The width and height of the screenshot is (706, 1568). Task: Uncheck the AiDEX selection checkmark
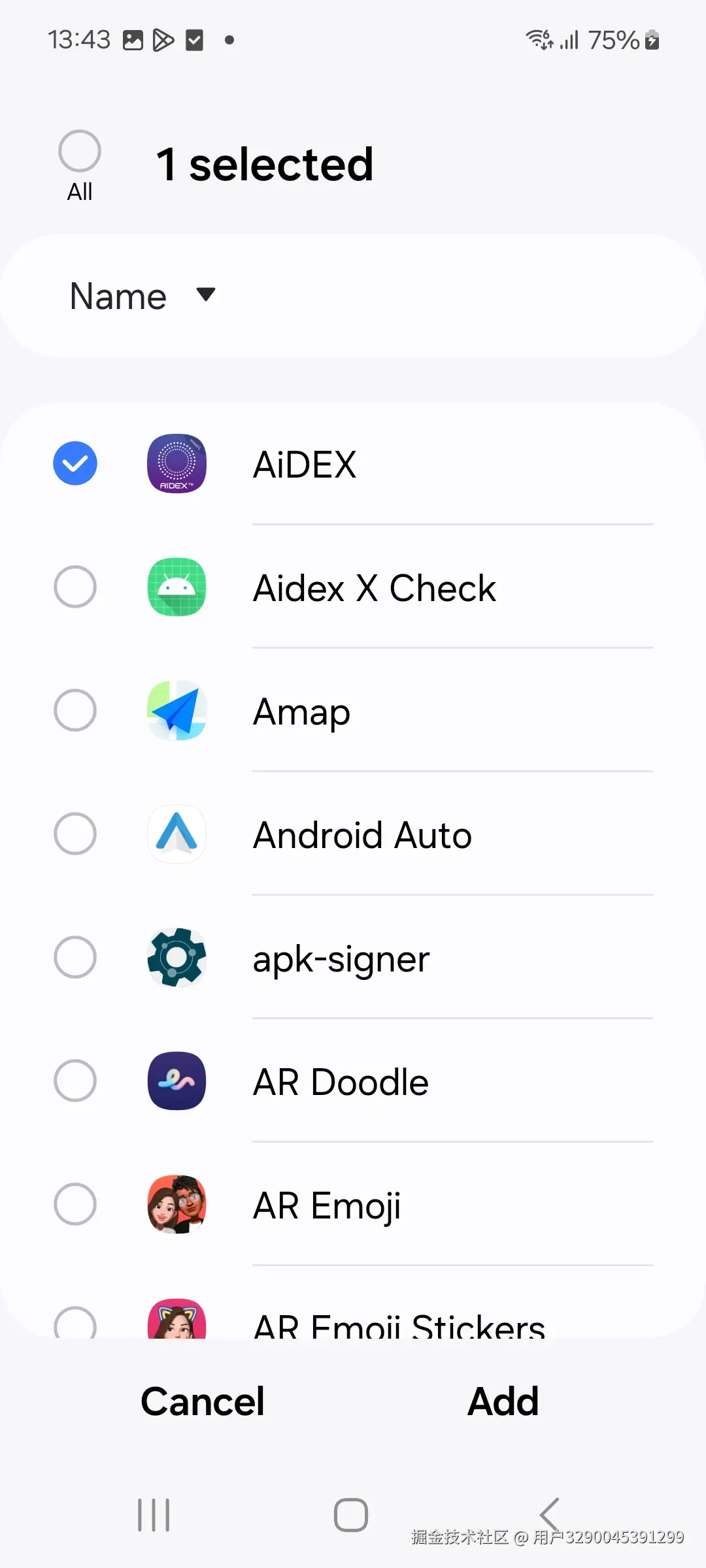click(75, 464)
